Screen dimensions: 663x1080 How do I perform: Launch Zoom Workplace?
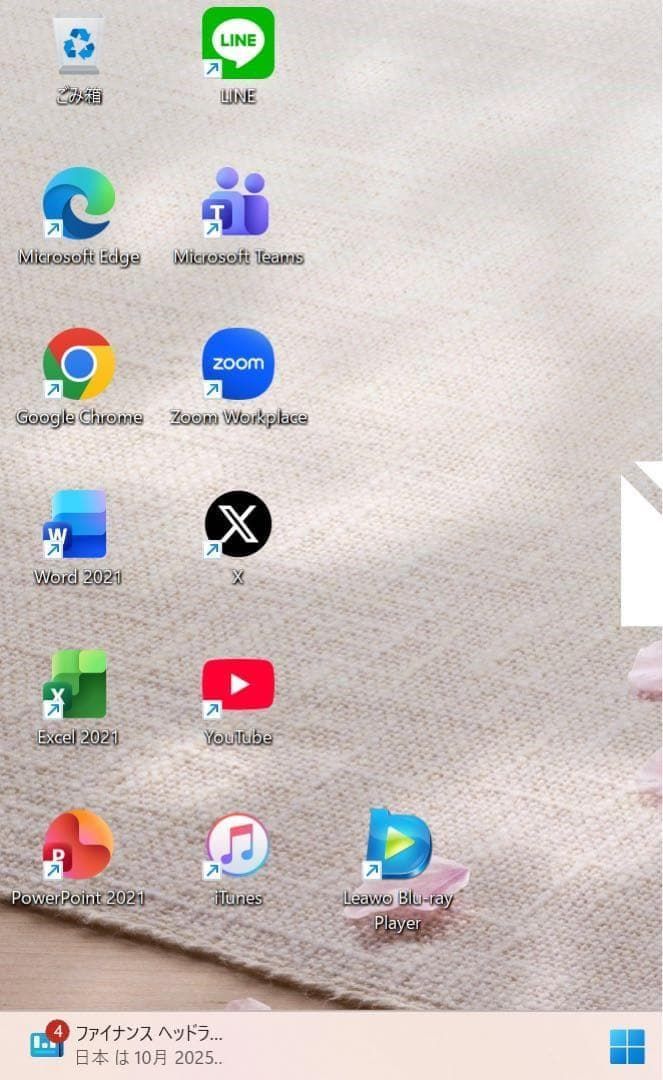(238, 364)
